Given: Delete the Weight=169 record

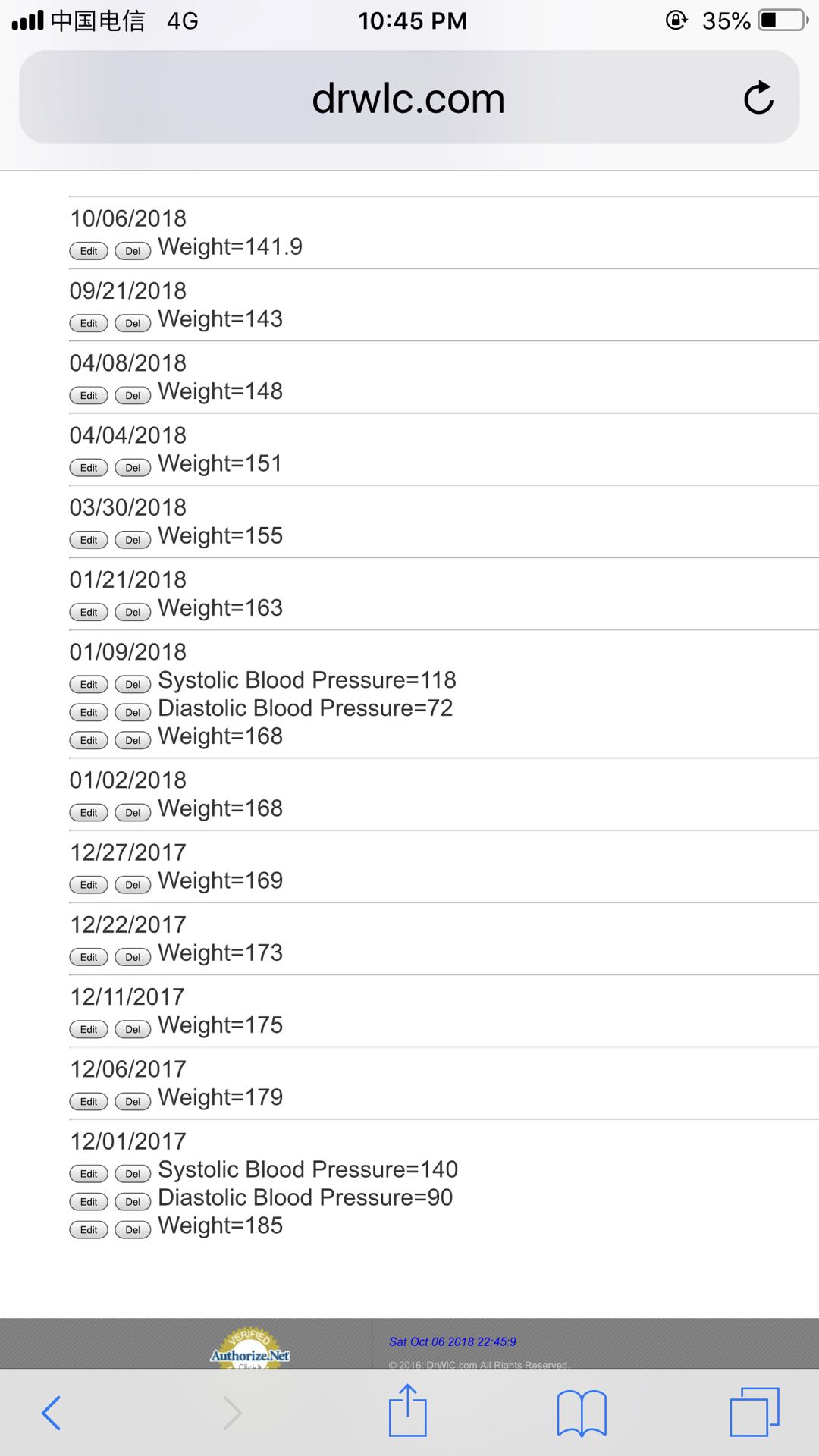Looking at the screenshot, I should click(133, 885).
